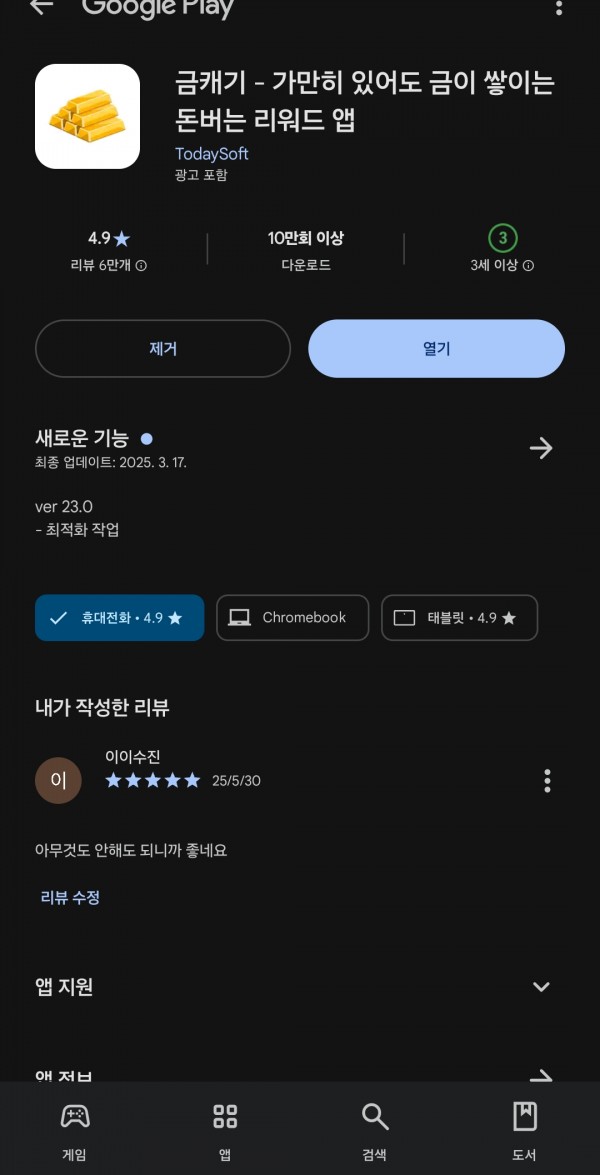Open the app with 열기 button
Screen dimensions: 600x1175
[x=437, y=348]
